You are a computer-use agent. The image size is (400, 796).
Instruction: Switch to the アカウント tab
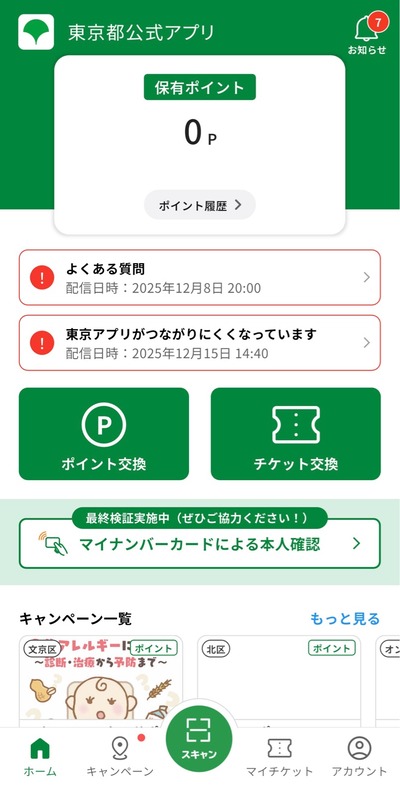click(359, 757)
